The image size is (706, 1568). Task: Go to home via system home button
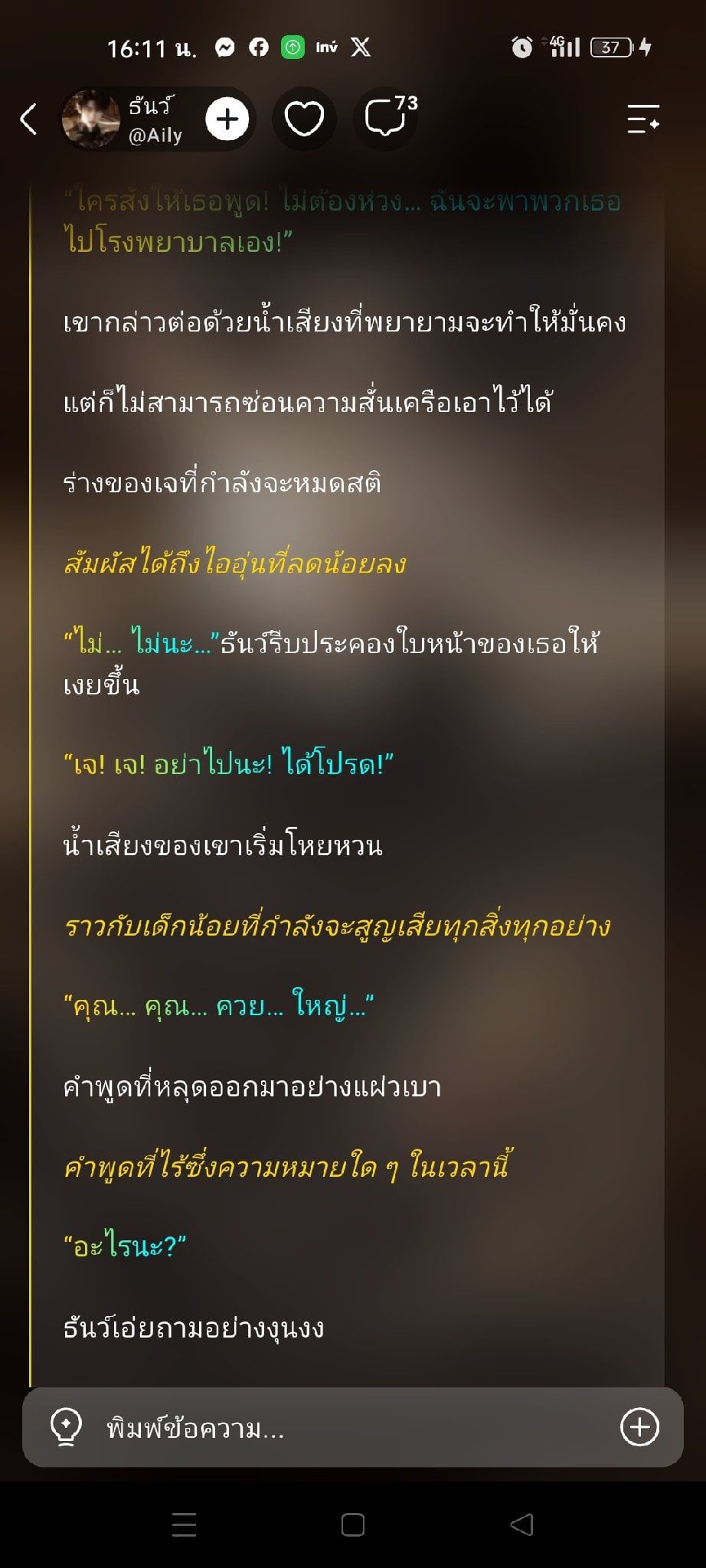click(x=352, y=1524)
